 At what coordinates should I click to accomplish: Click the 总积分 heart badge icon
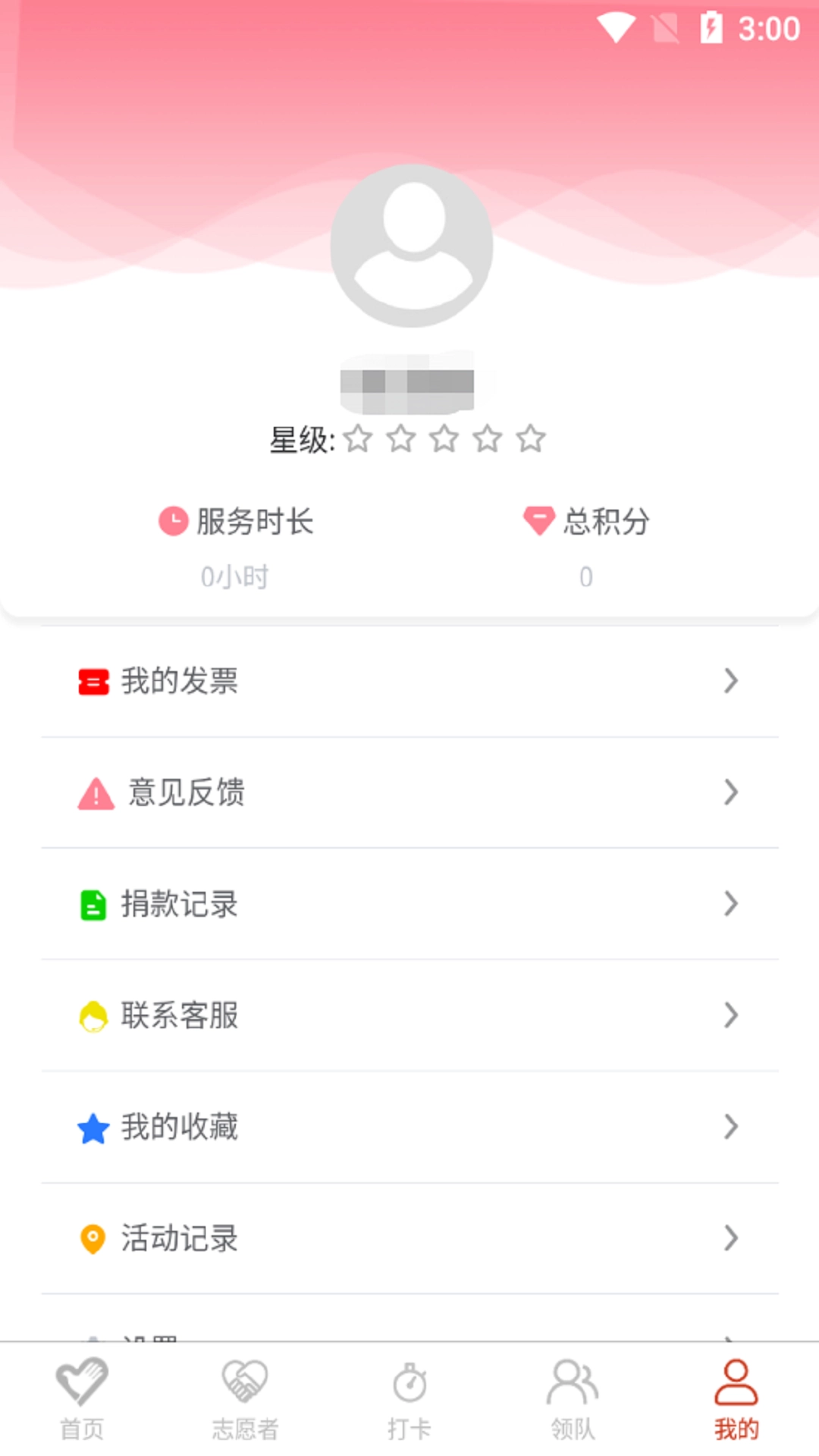coord(538,521)
